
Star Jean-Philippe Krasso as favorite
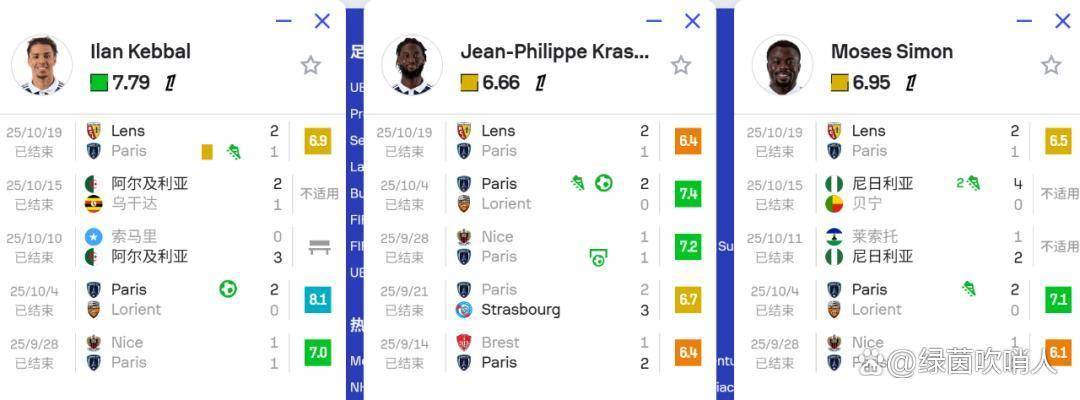(x=681, y=66)
